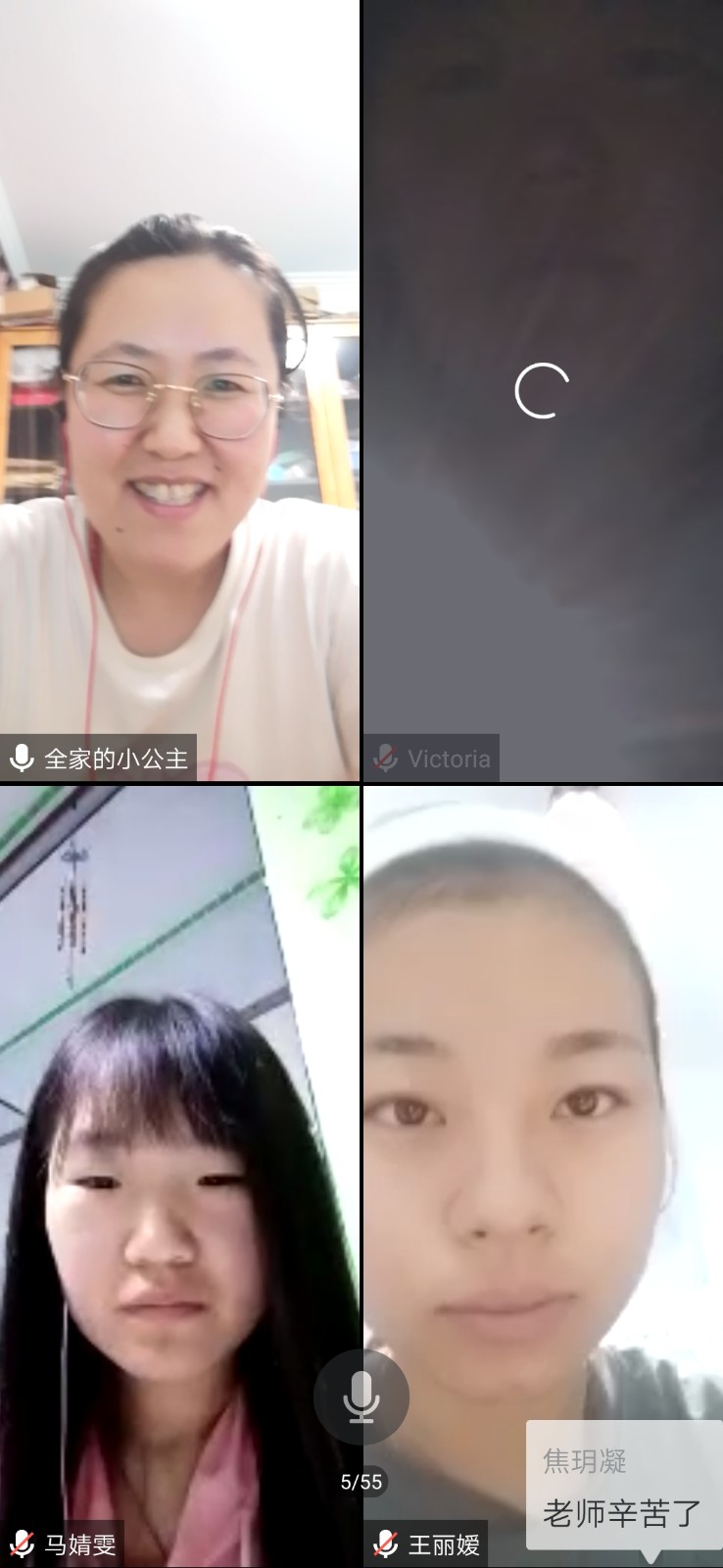Open Victoria's loading video tile

point(543,392)
